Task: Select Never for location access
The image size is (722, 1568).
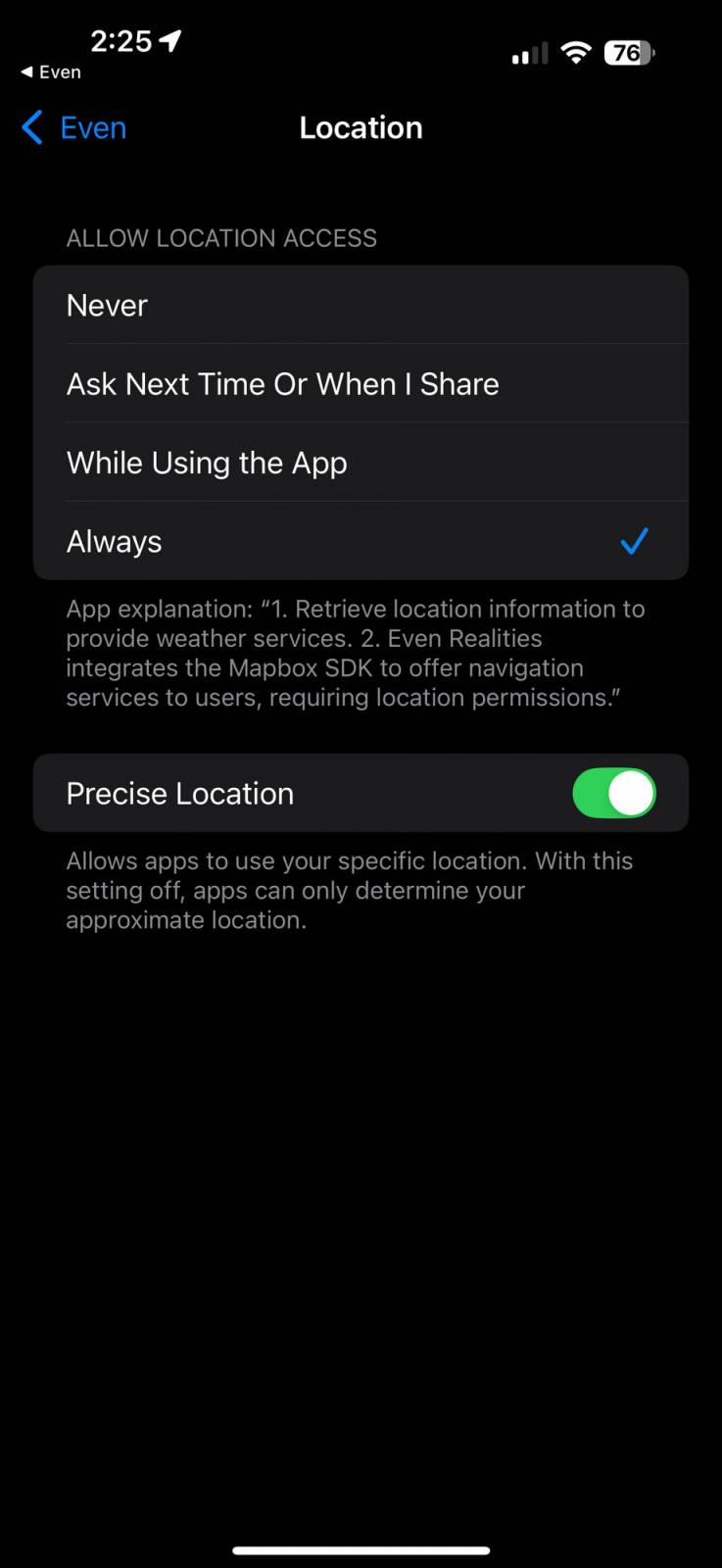Action: 361,306
